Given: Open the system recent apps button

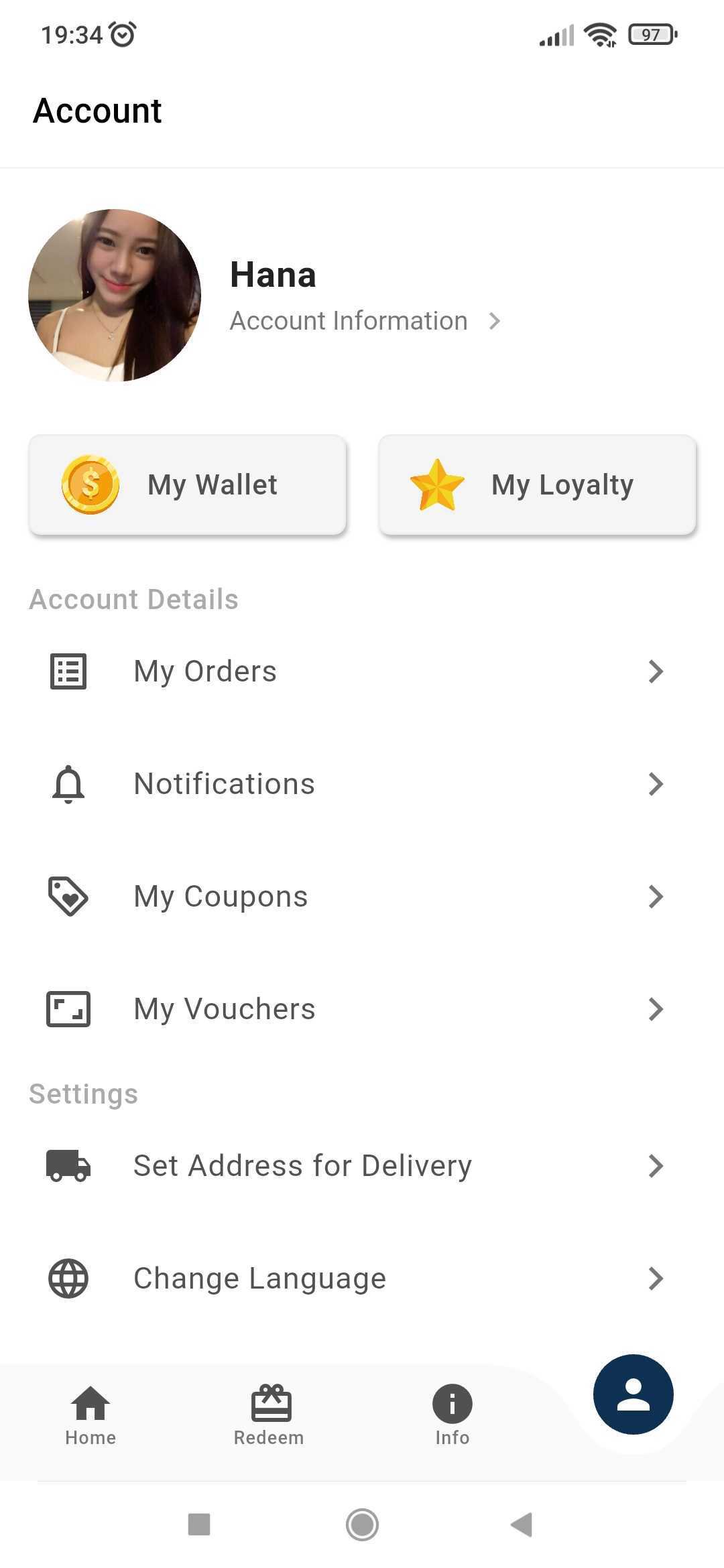Looking at the screenshot, I should 199,1524.
